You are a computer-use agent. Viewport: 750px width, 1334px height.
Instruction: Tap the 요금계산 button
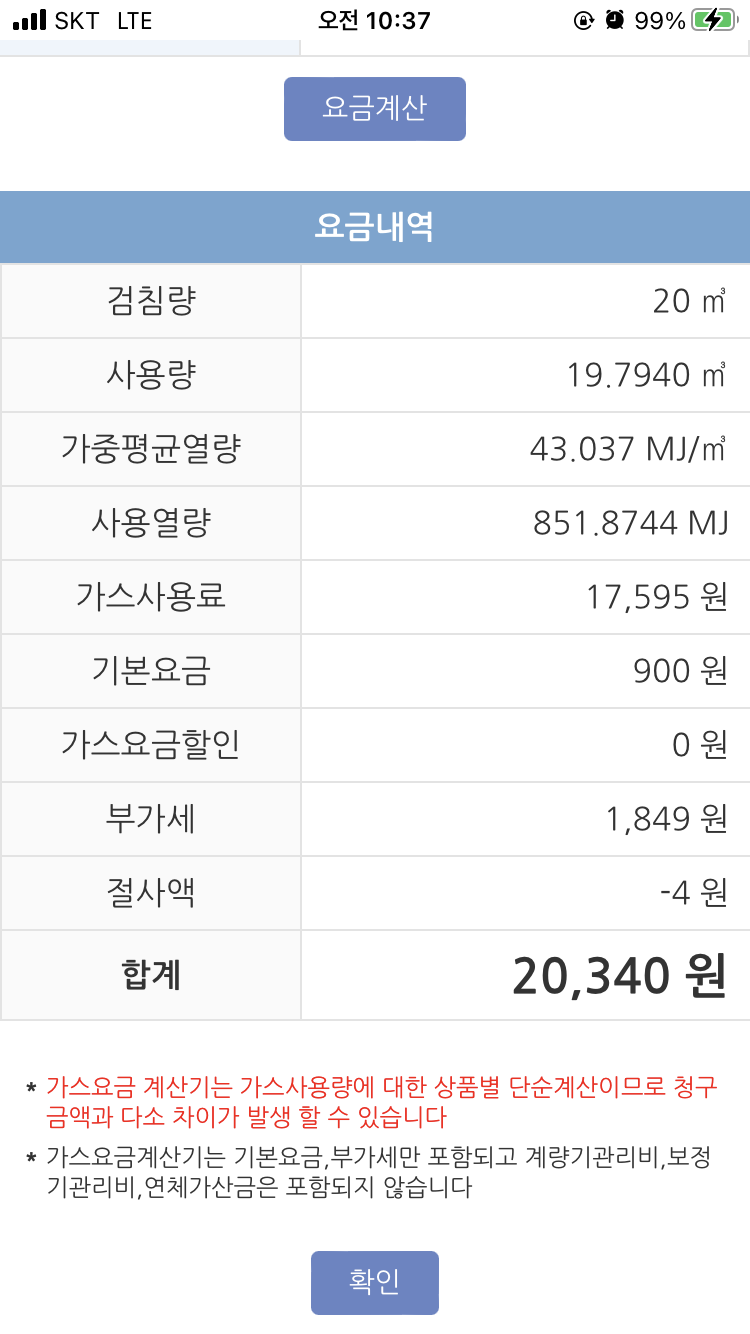tap(375, 109)
